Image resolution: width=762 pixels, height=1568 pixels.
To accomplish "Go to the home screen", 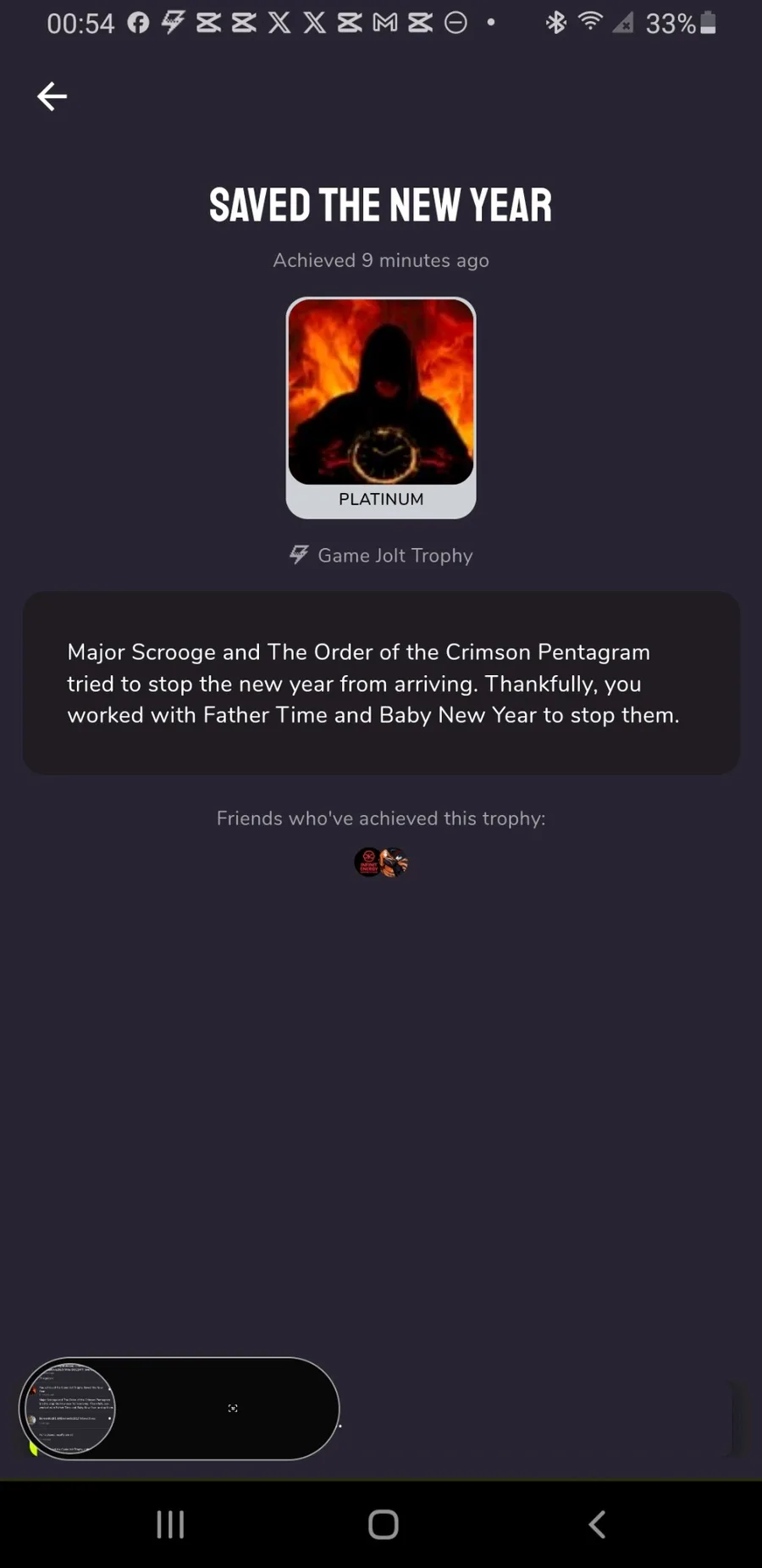I will 383,1524.
